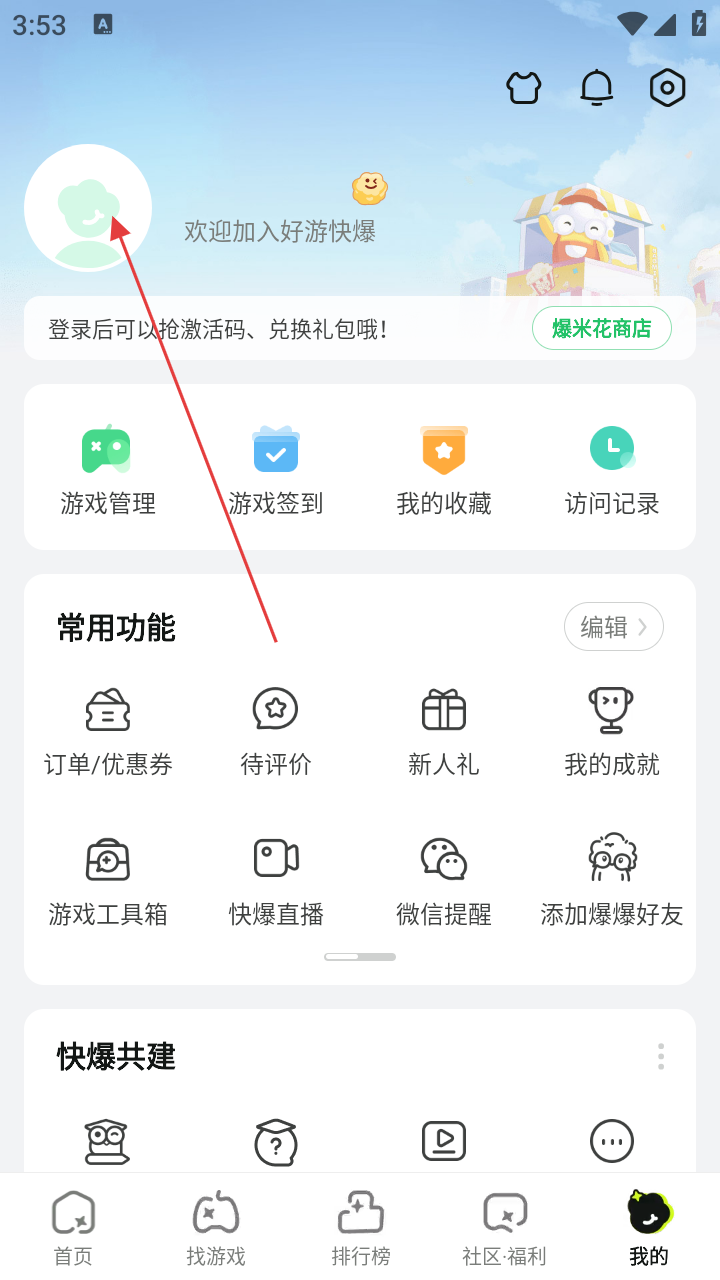This screenshot has height=1280, width=720.
Task: Open 待评价 reviews
Action: click(x=276, y=731)
